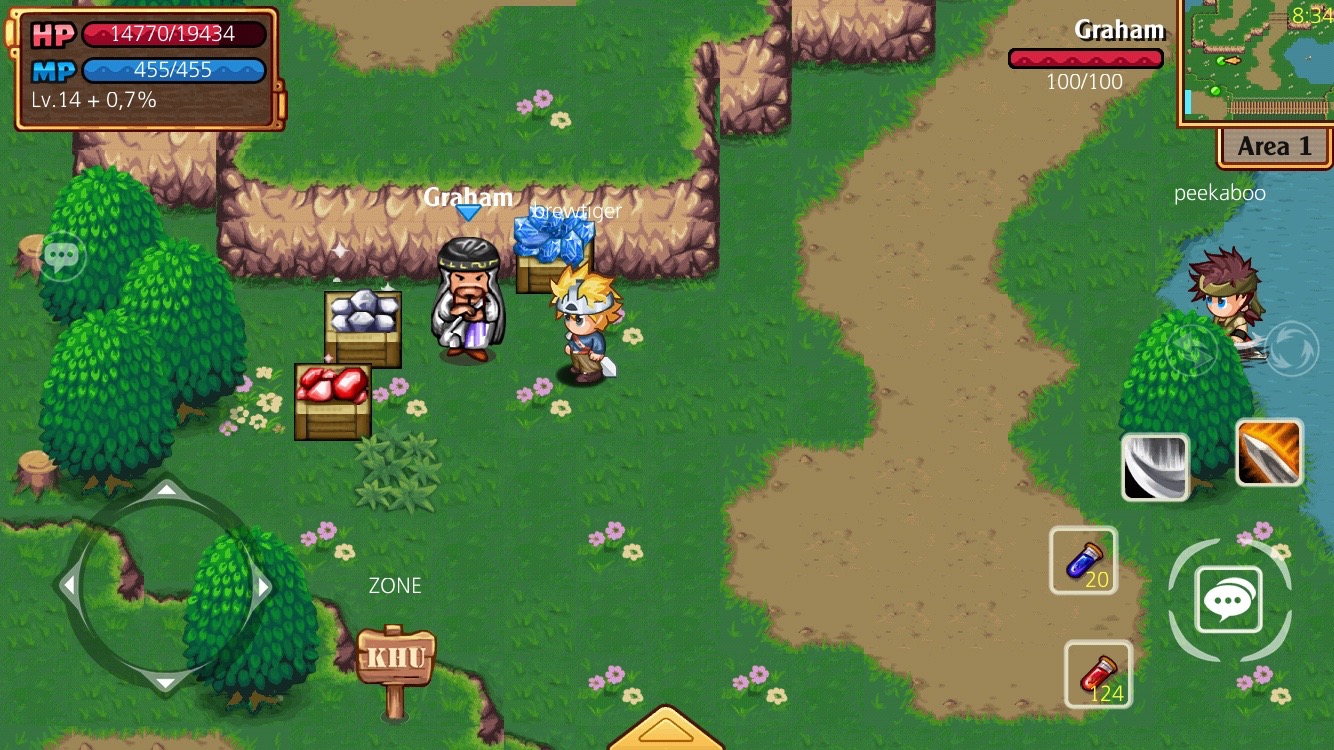Talk using the main speech action button
Screen dimensions: 1334x750
pyautogui.click(x=1229, y=600)
